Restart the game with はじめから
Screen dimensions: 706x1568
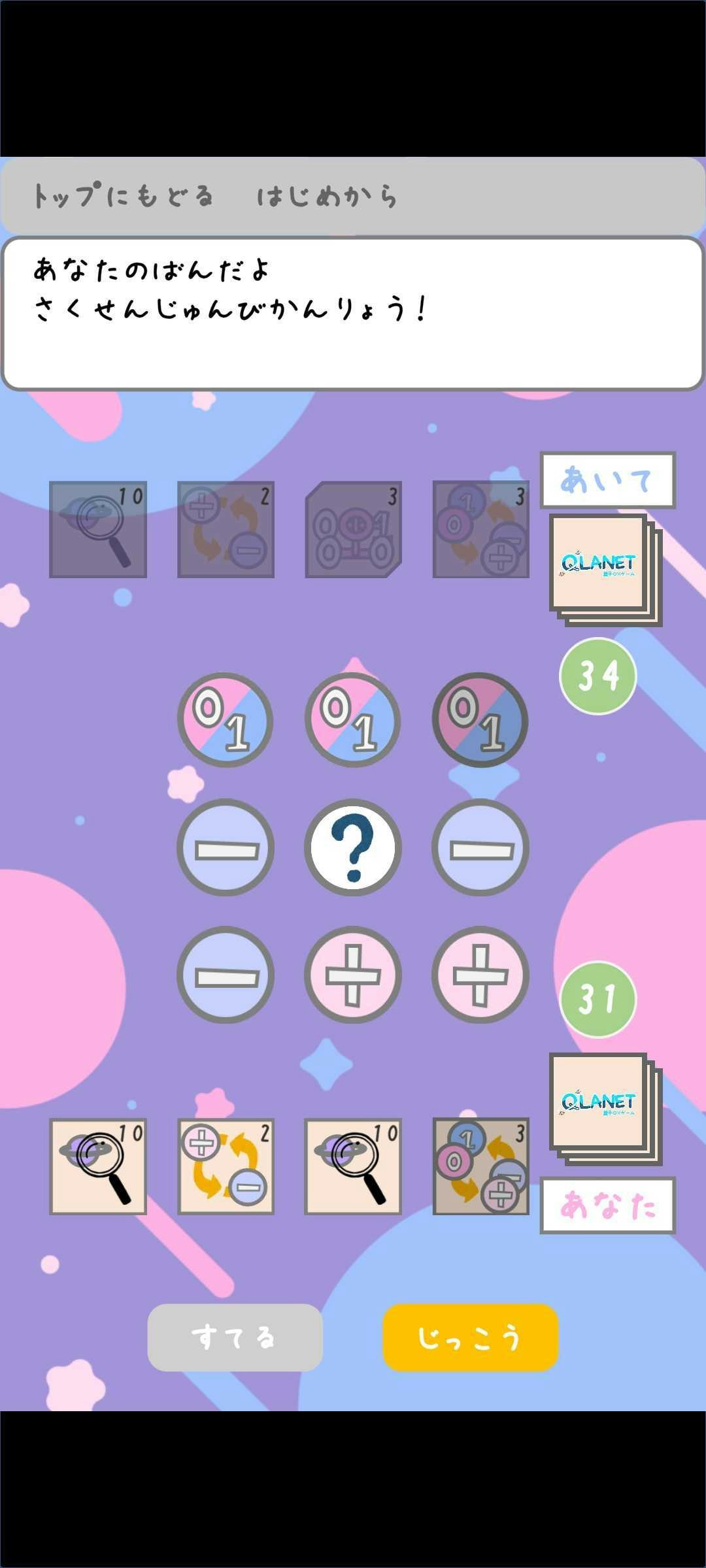tap(327, 196)
